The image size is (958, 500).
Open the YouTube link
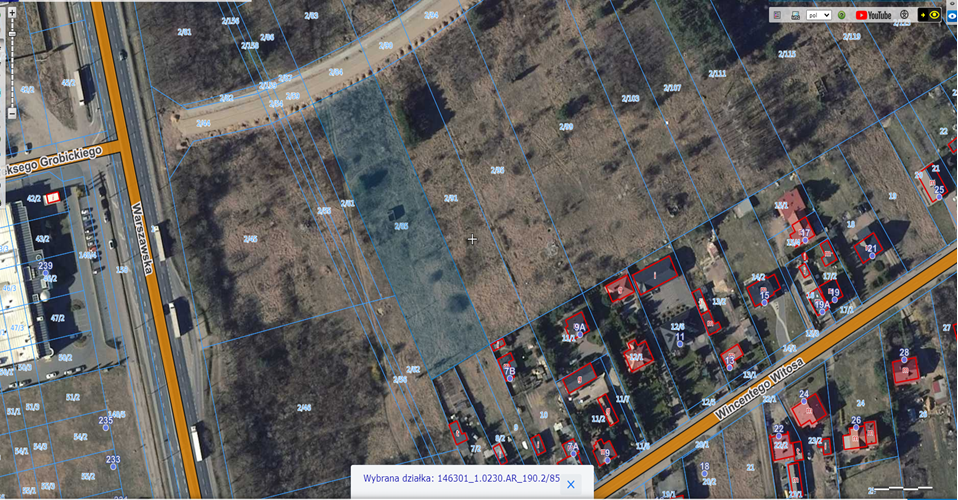click(873, 15)
